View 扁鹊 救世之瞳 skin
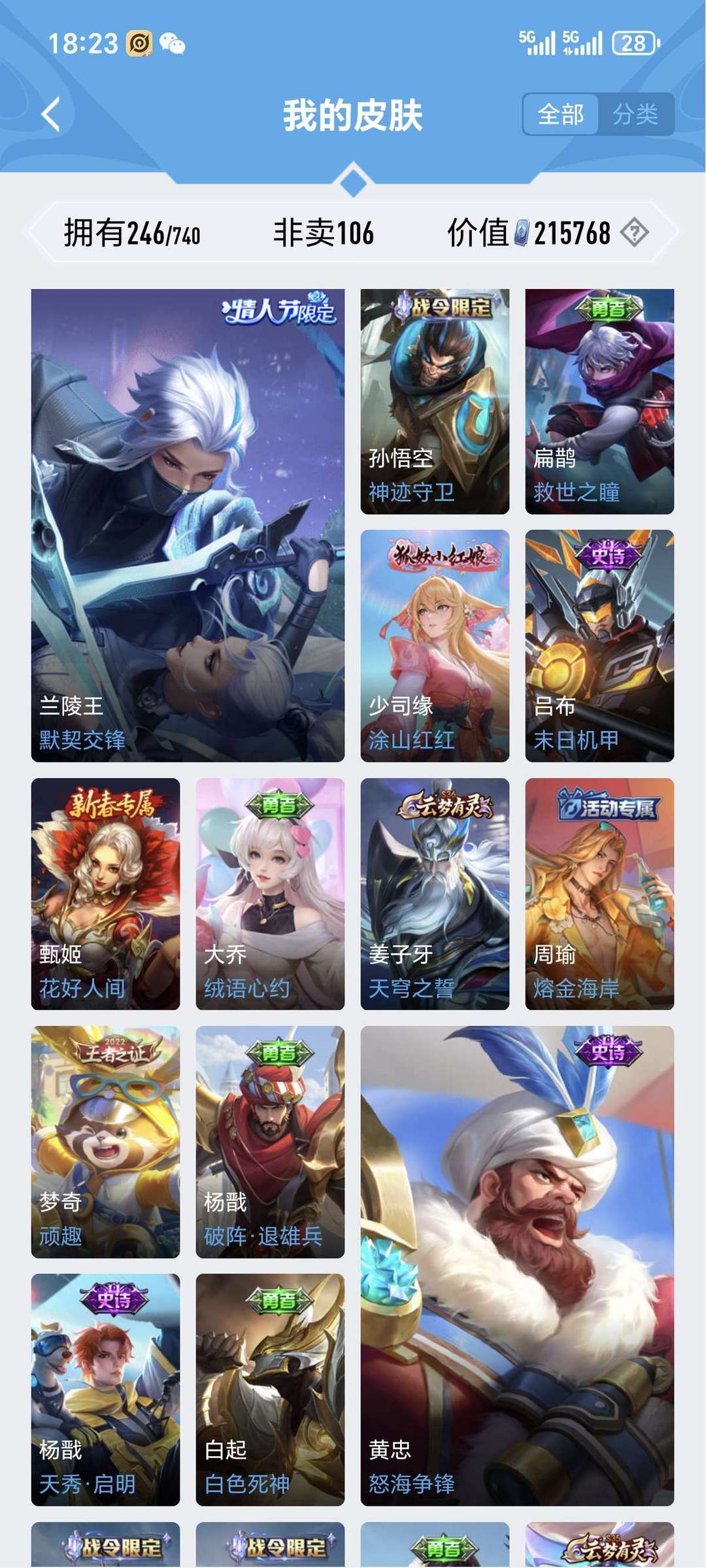The width and height of the screenshot is (706, 1568). (599, 401)
